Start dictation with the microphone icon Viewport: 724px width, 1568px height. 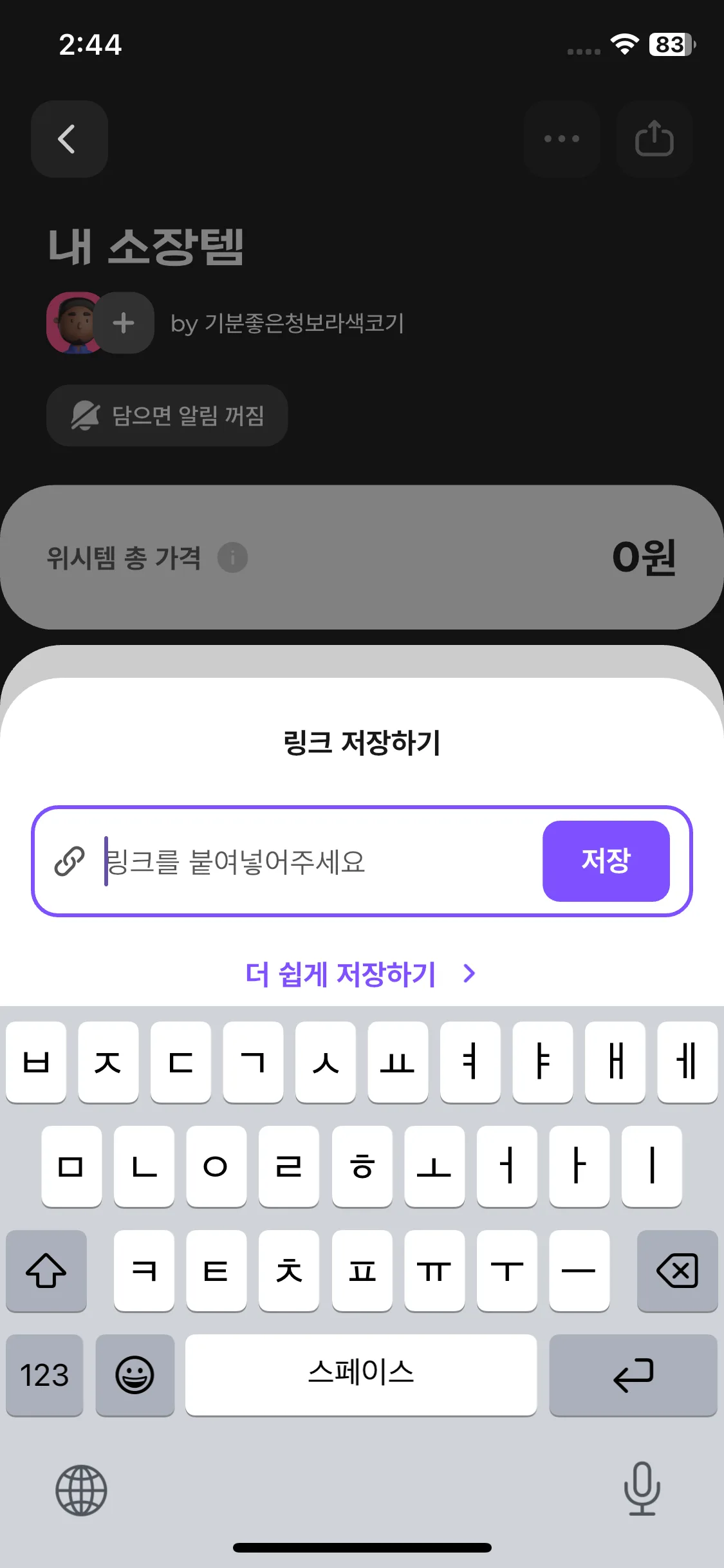(642, 1492)
